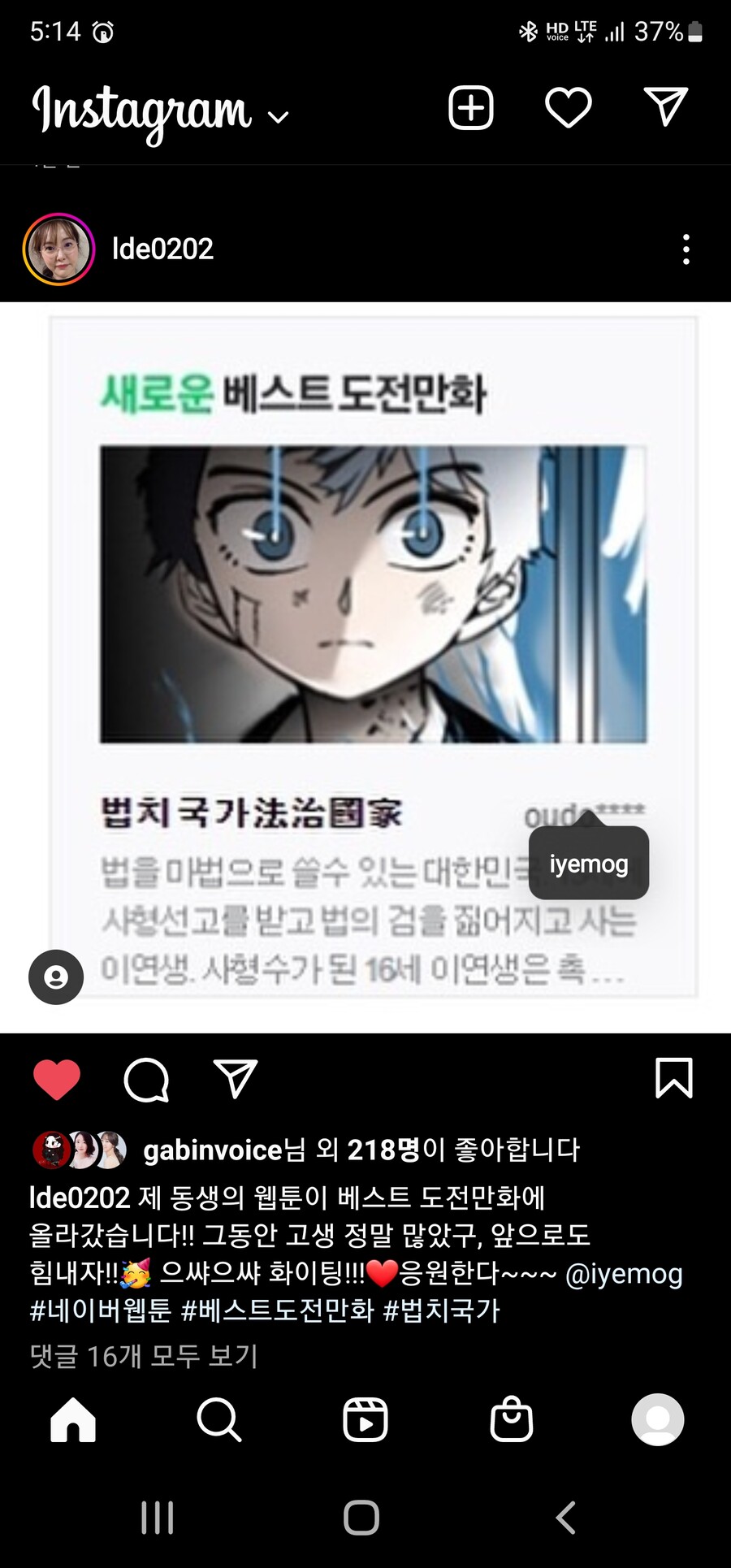The image size is (731, 1568).
Task: Share this post via the send icon
Action: 236,1079
